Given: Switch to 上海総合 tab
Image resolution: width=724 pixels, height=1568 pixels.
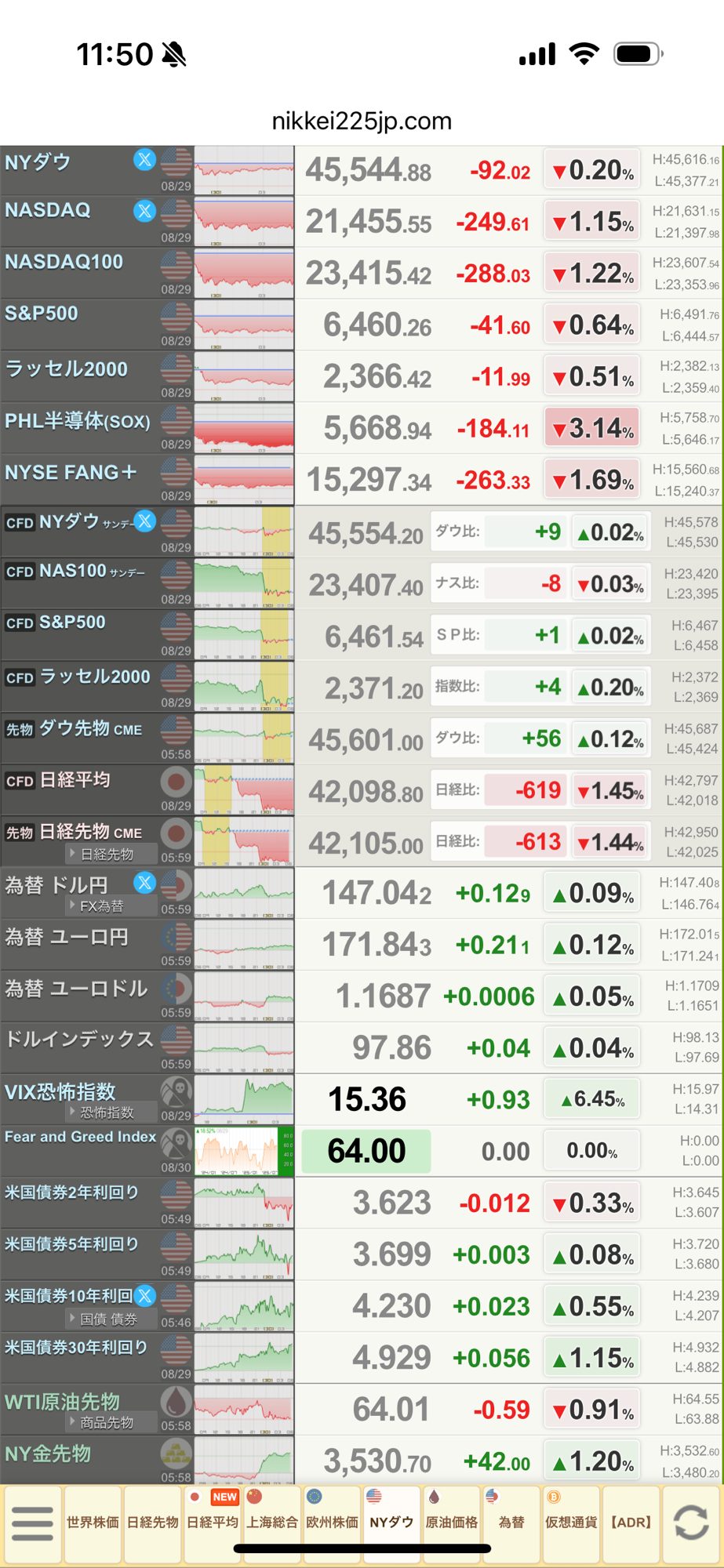Looking at the screenshot, I should [x=272, y=1523].
